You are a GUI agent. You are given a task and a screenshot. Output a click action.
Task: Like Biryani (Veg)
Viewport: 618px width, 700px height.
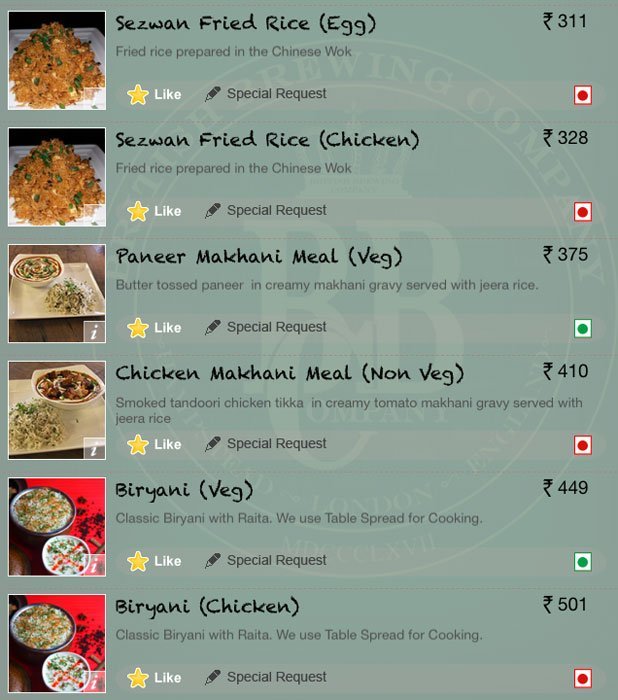click(154, 561)
